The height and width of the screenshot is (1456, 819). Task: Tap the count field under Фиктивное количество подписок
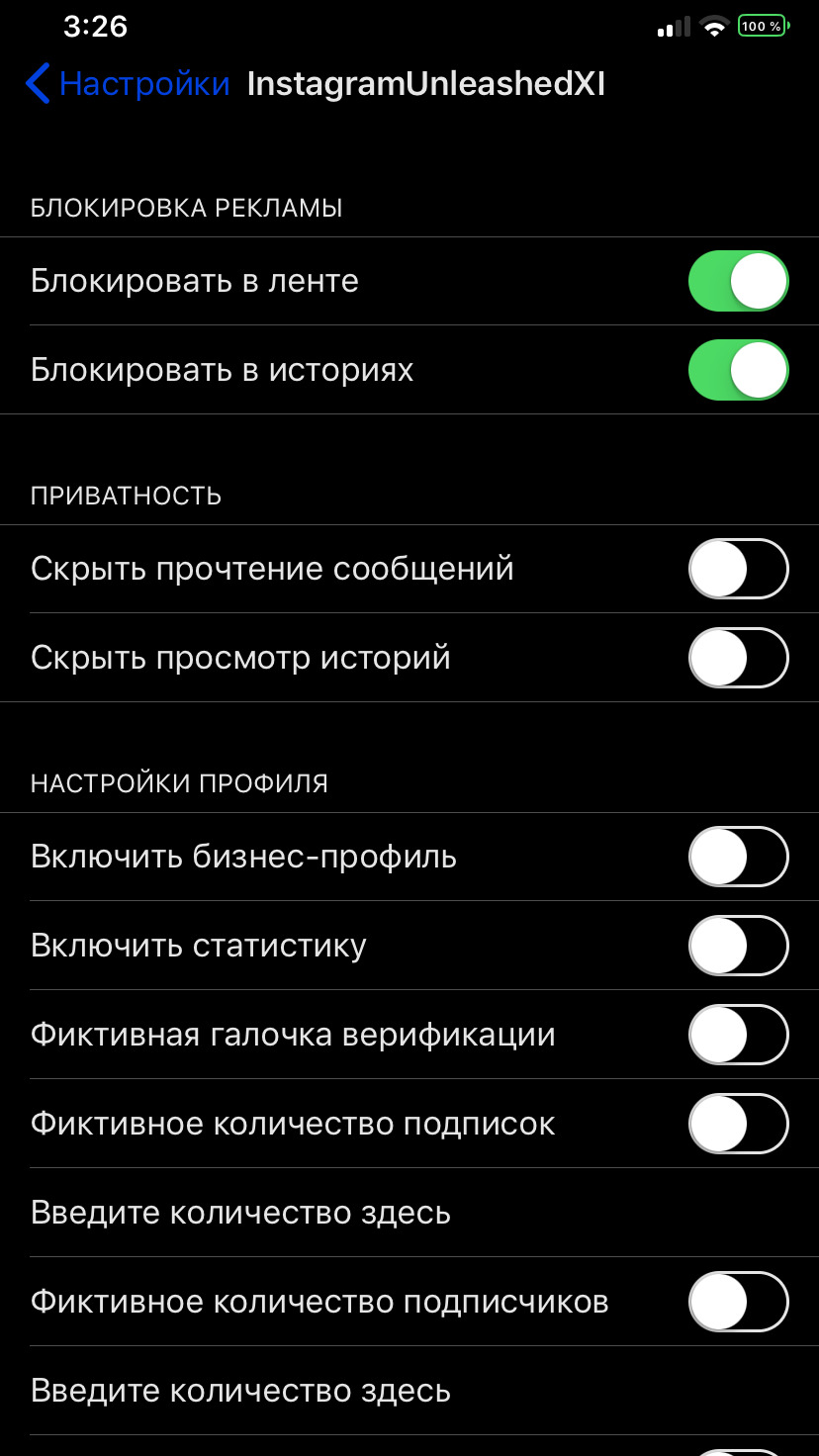click(409, 1213)
